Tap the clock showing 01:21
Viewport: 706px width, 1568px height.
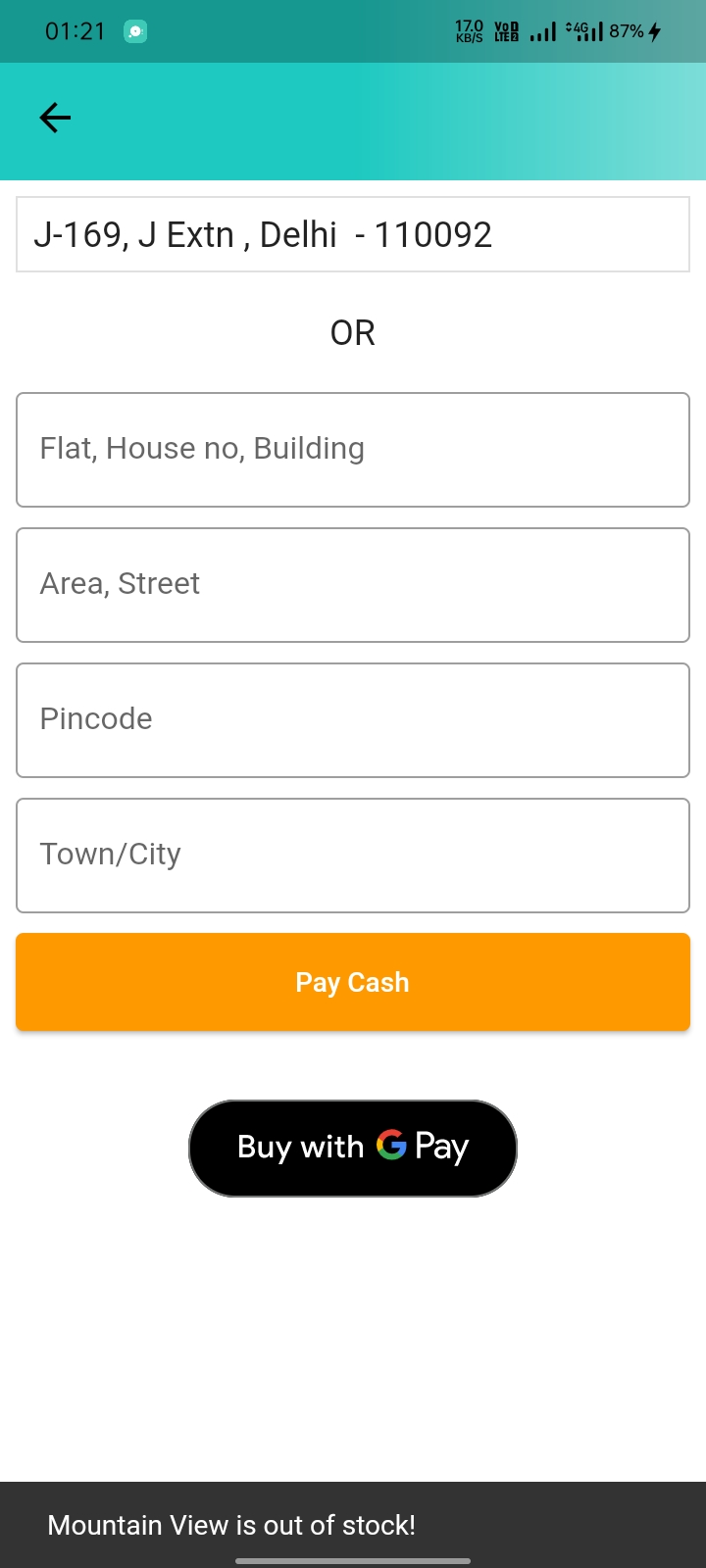[x=69, y=31]
